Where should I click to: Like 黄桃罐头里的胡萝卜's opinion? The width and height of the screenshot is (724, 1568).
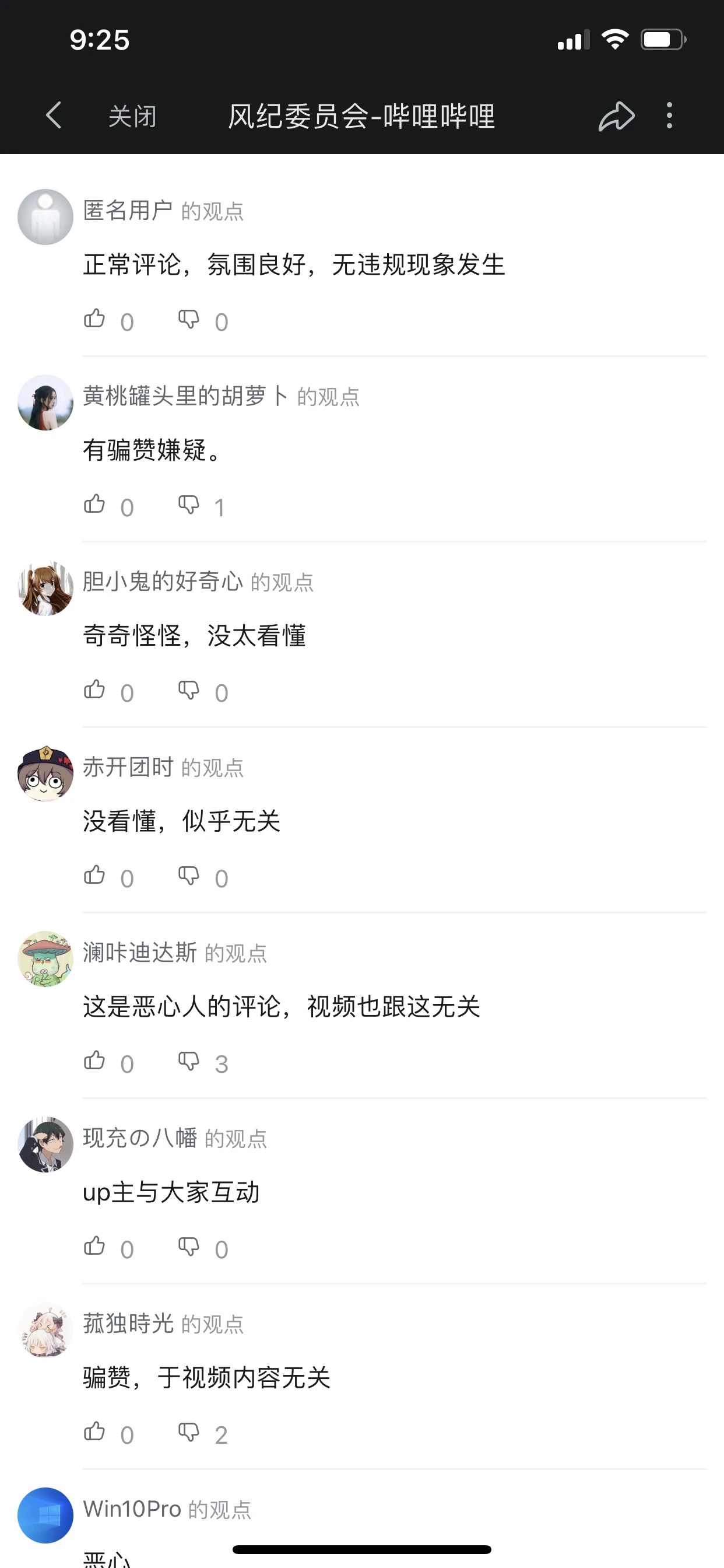pos(95,504)
